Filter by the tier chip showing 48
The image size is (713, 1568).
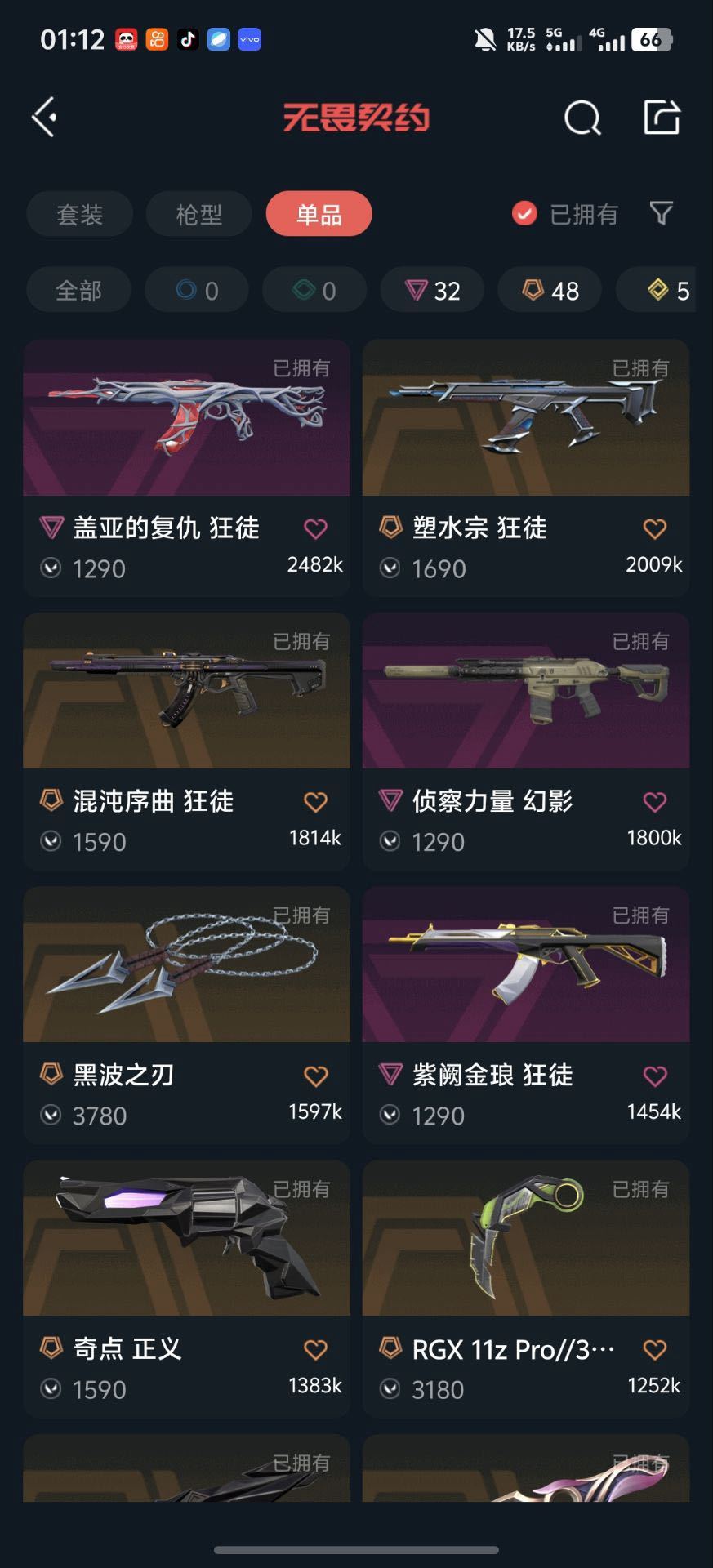pyautogui.click(x=550, y=290)
